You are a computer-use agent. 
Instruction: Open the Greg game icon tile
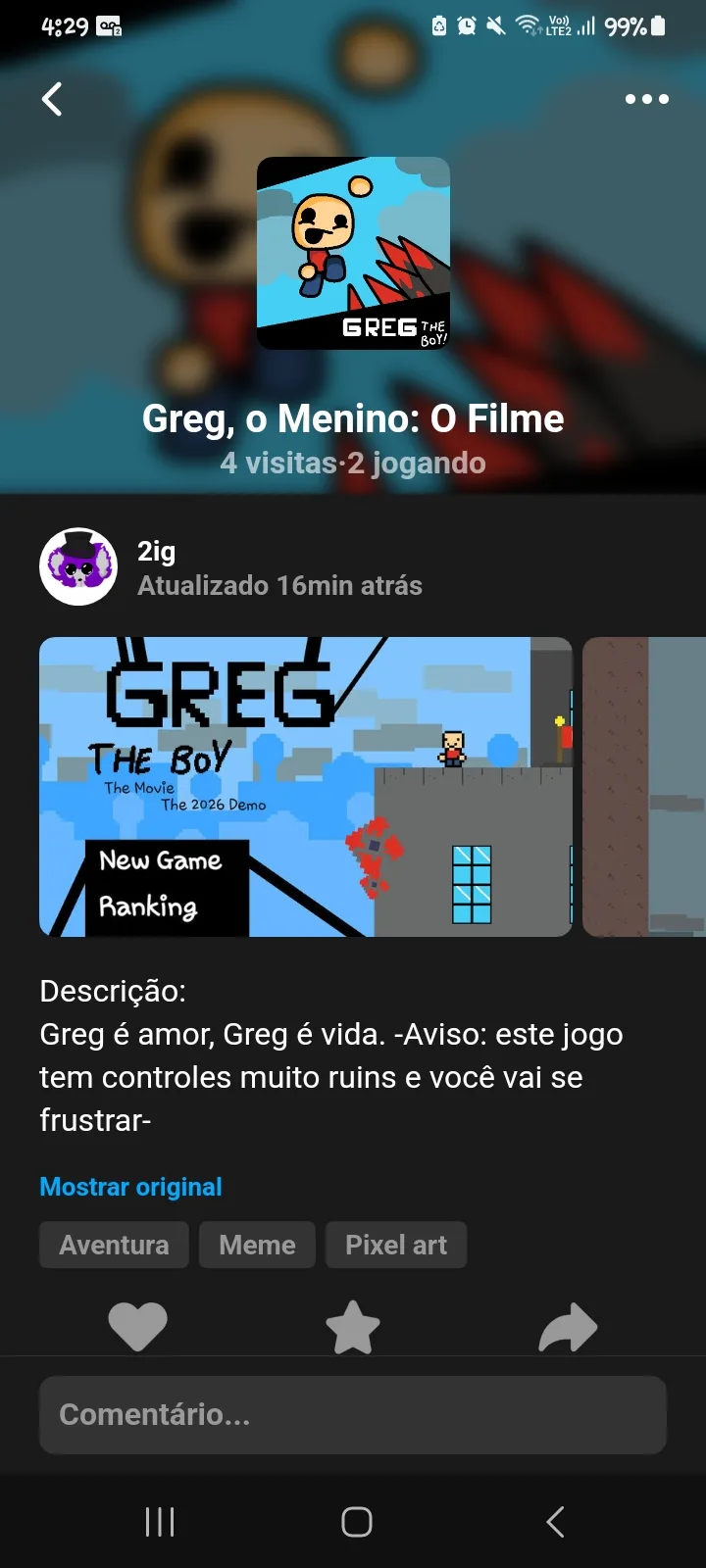point(353,253)
